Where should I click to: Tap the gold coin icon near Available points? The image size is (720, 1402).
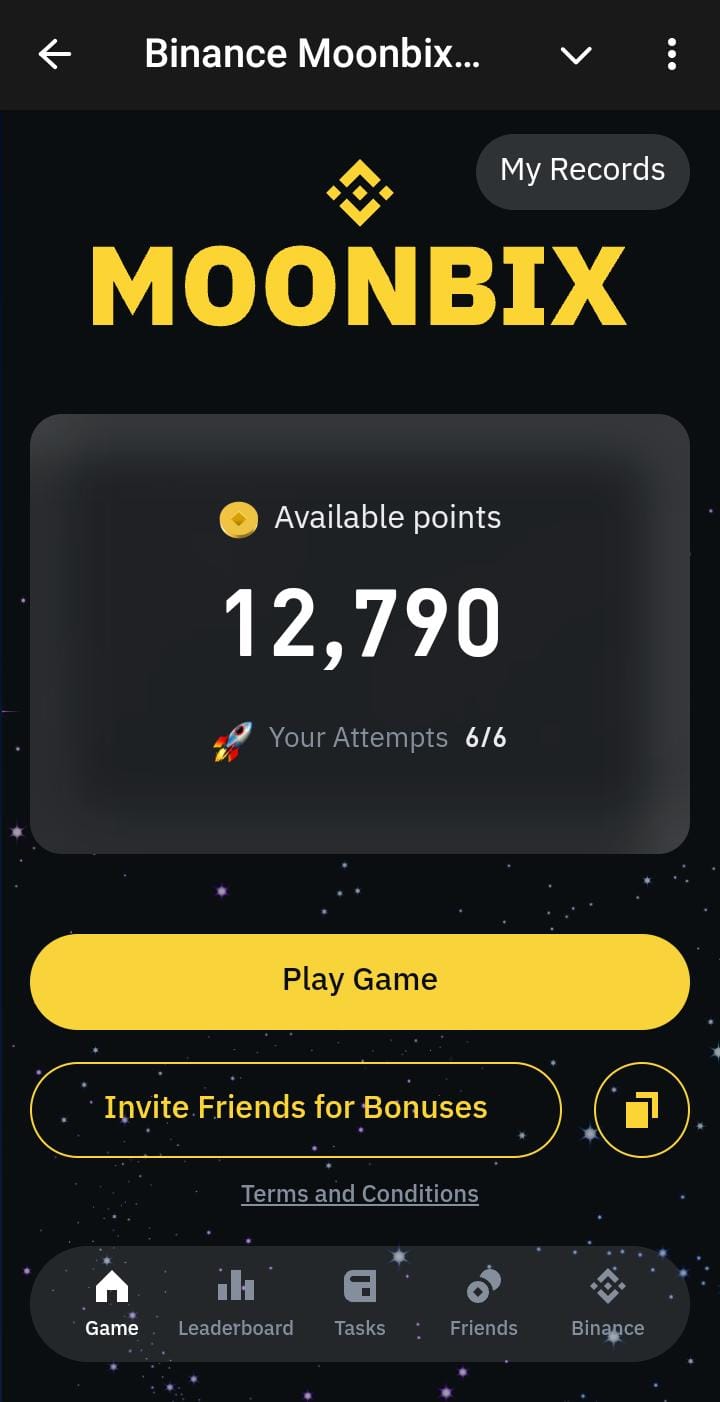coord(239,518)
